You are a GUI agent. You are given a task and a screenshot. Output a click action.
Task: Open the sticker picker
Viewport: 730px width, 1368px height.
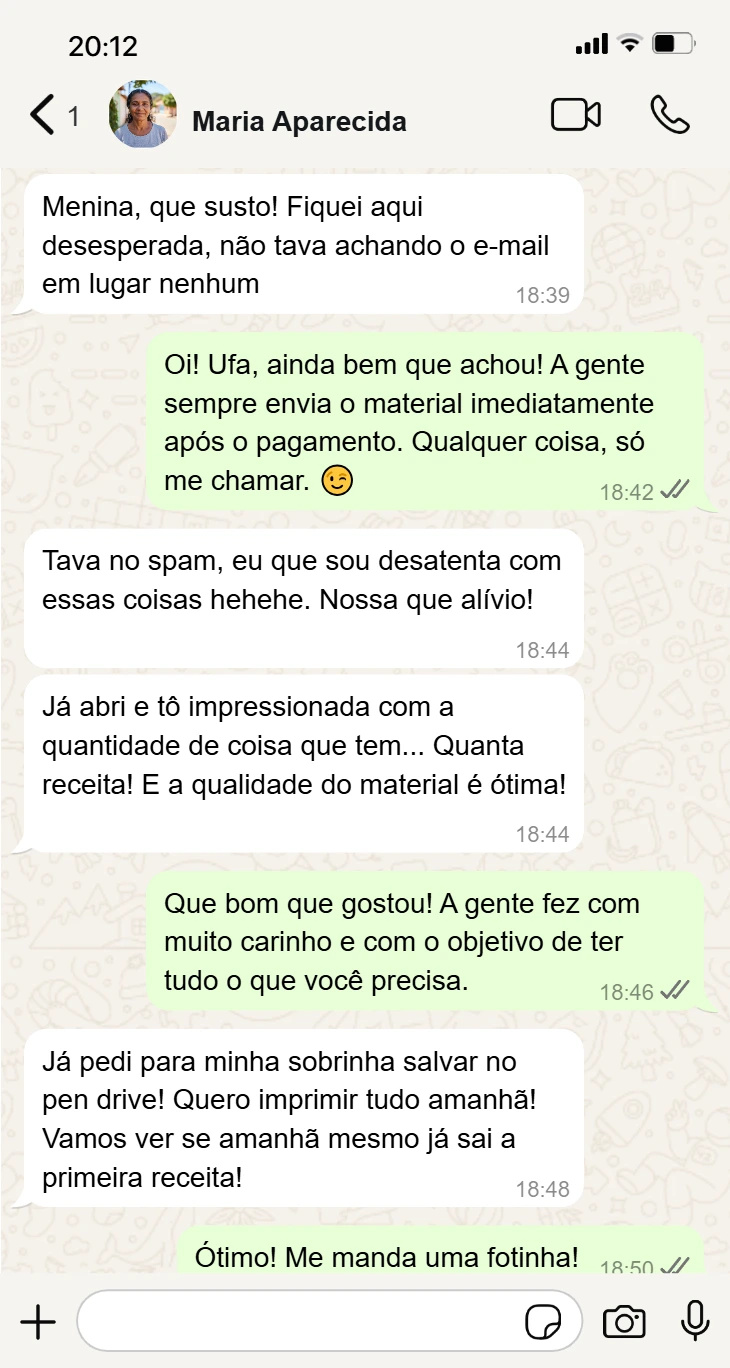(x=543, y=1322)
